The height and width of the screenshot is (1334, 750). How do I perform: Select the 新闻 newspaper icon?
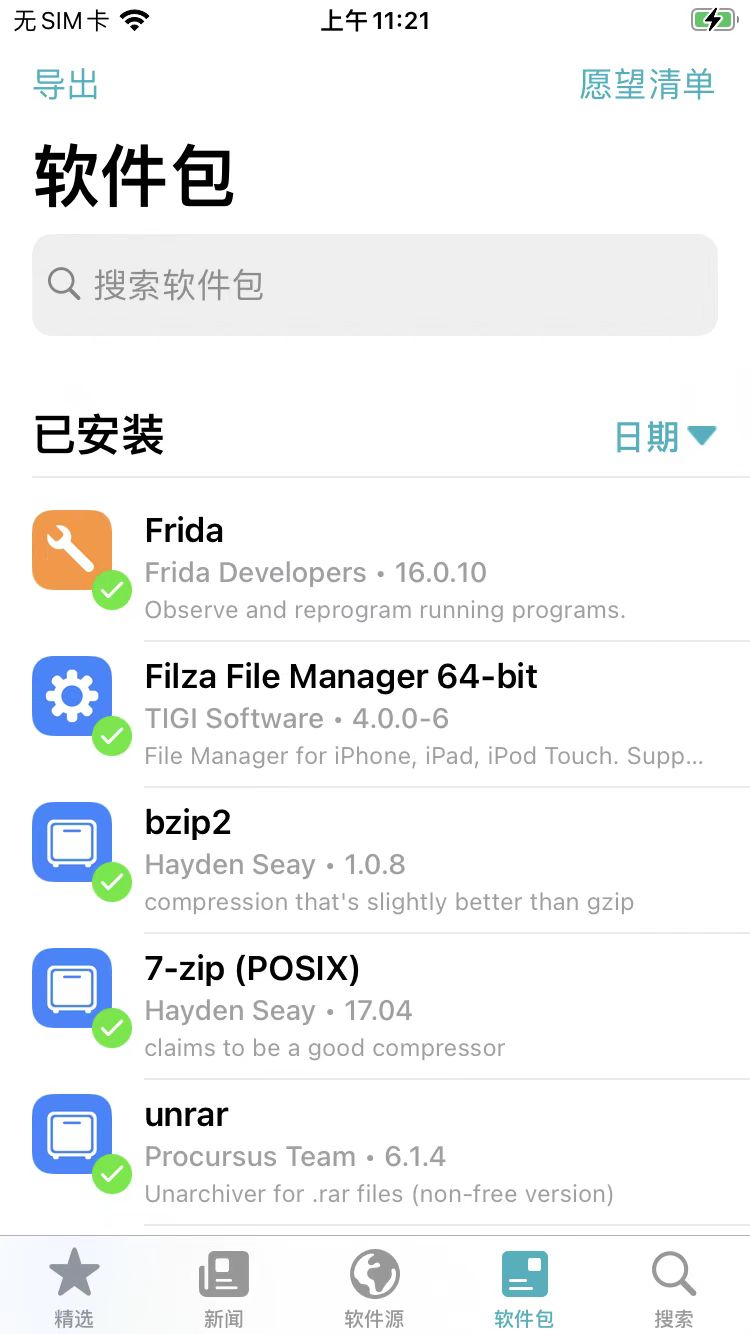(x=224, y=1273)
